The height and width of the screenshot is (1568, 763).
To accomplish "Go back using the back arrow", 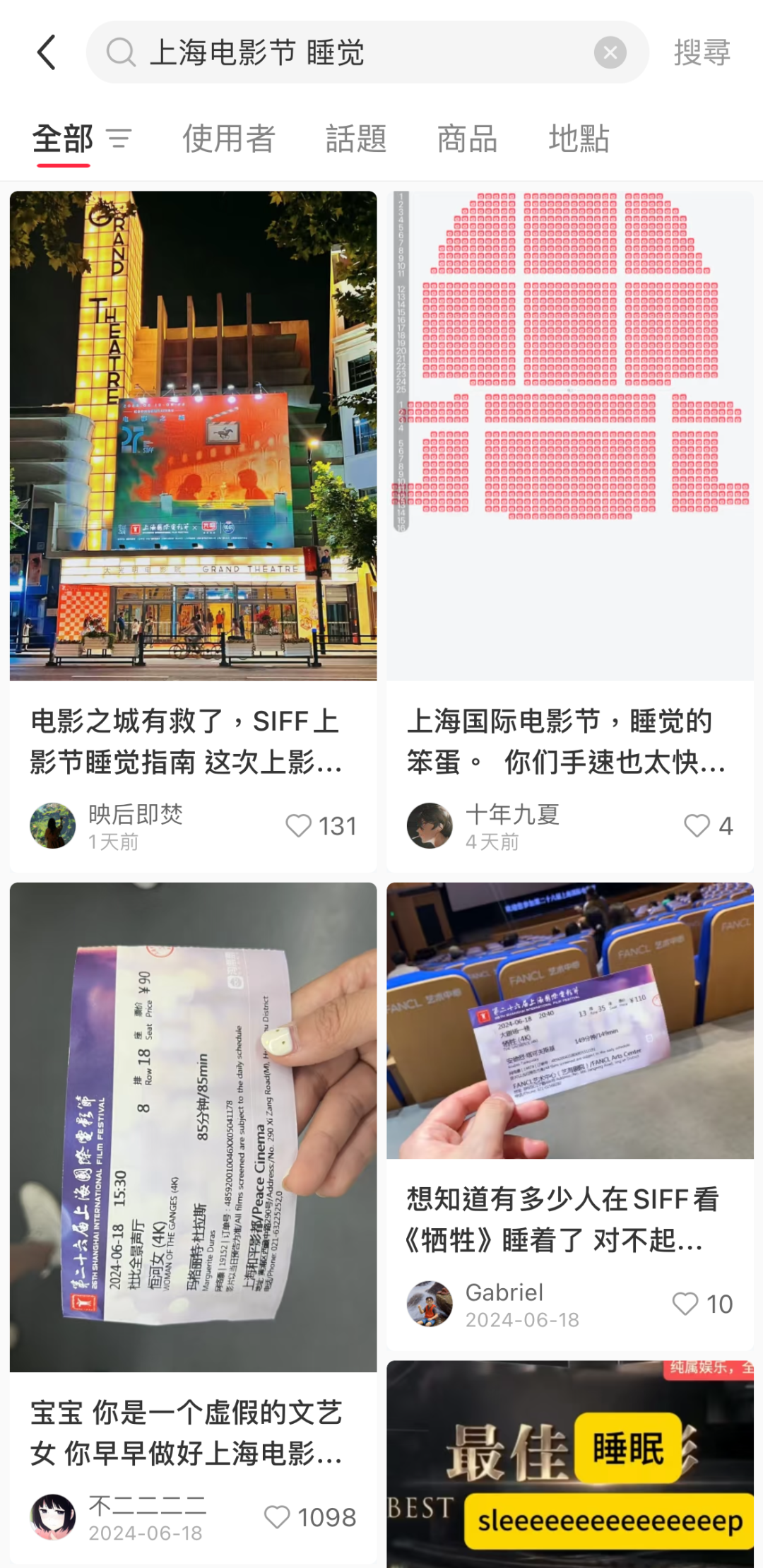I will 47,53.
